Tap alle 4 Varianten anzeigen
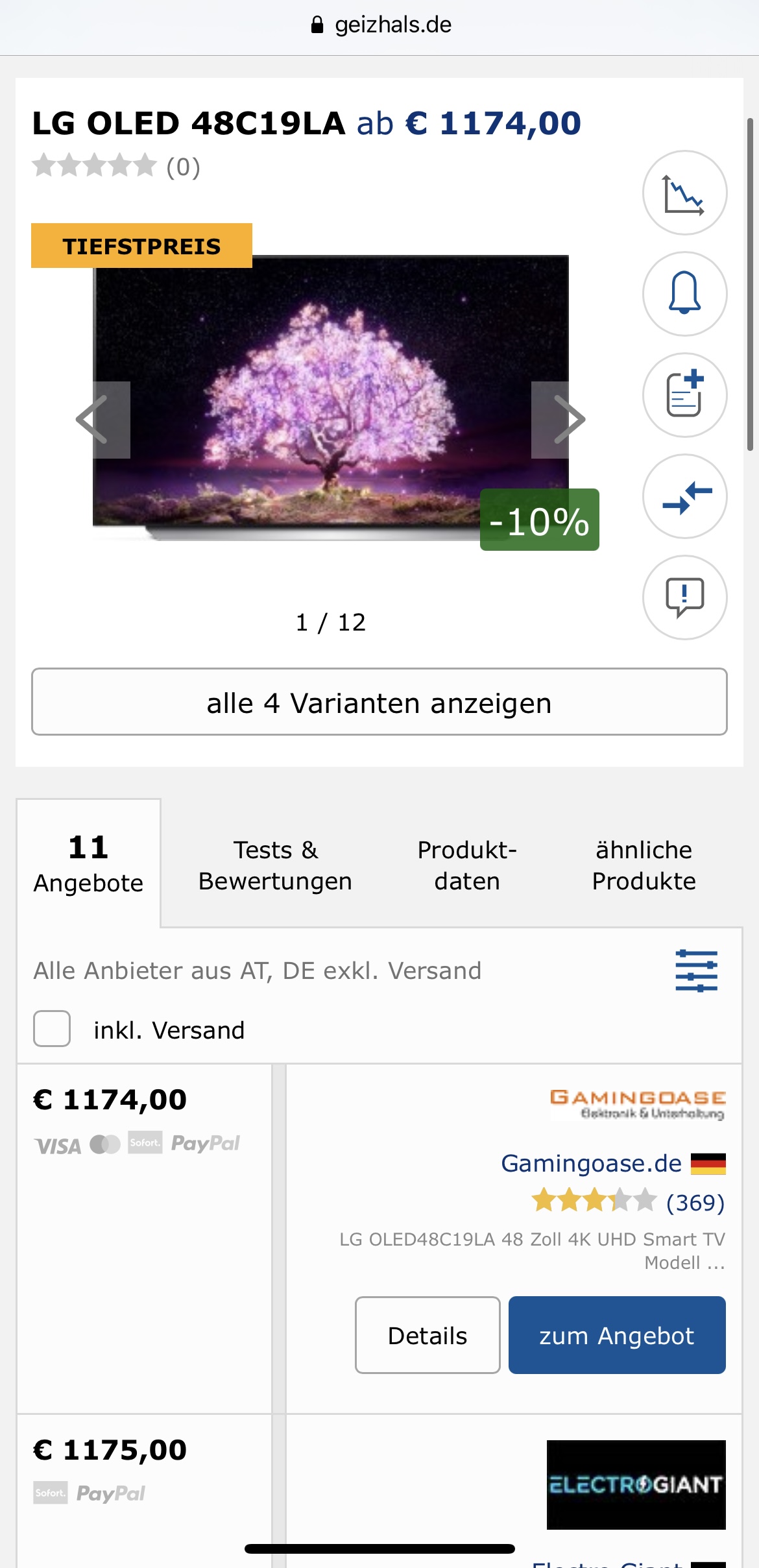Image resolution: width=759 pixels, height=1568 pixels. coord(379,703)
